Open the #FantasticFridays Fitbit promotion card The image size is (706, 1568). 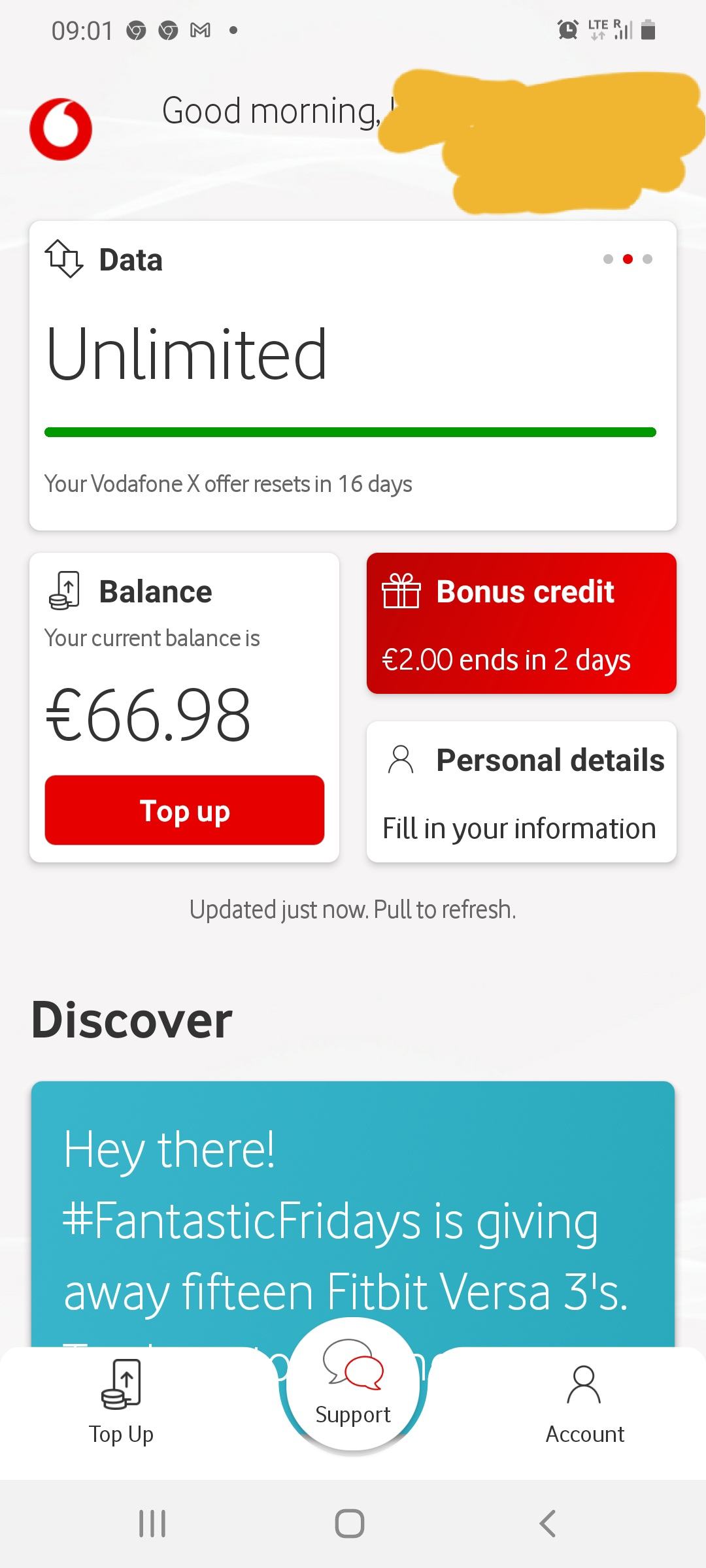353,1214
